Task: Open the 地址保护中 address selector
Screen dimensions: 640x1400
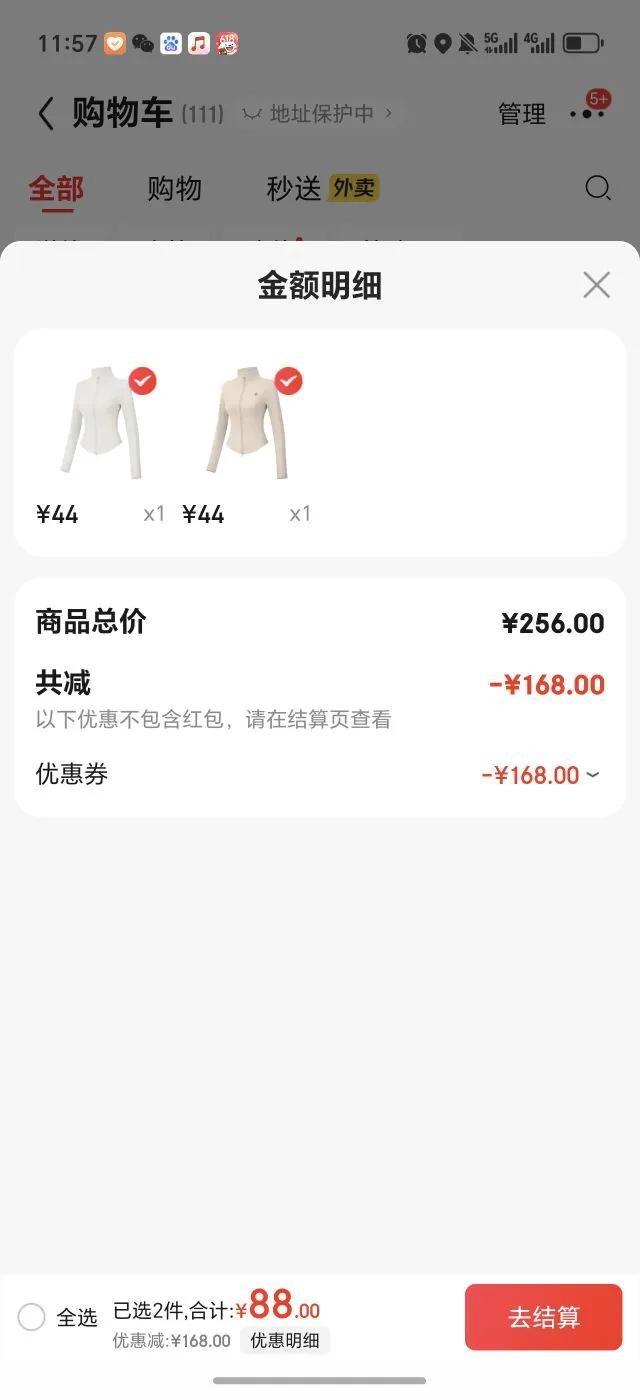Action: (320, 114)
